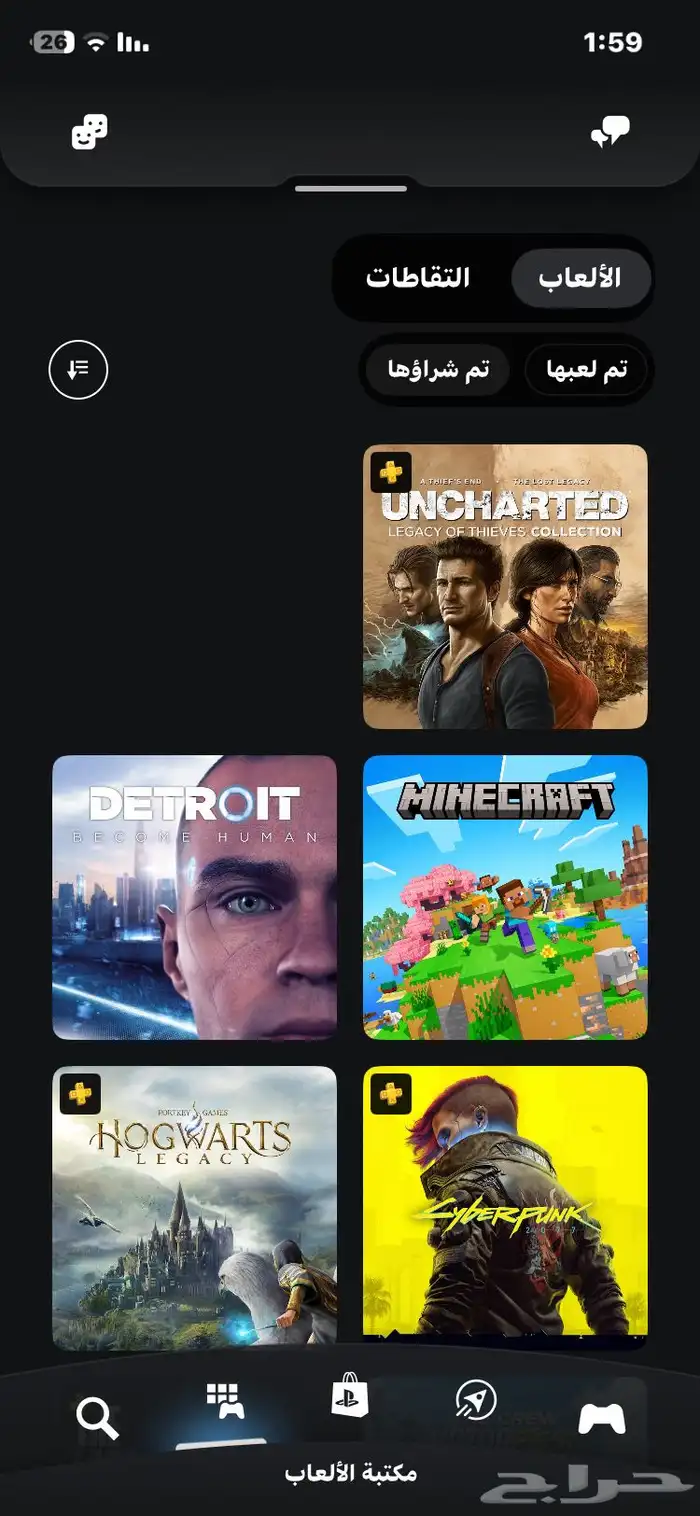The width and height of the screenshot is (700, 1516).
Task: Open the Cyberpunk 2077 tile
Action: [x=505, y=1207]
